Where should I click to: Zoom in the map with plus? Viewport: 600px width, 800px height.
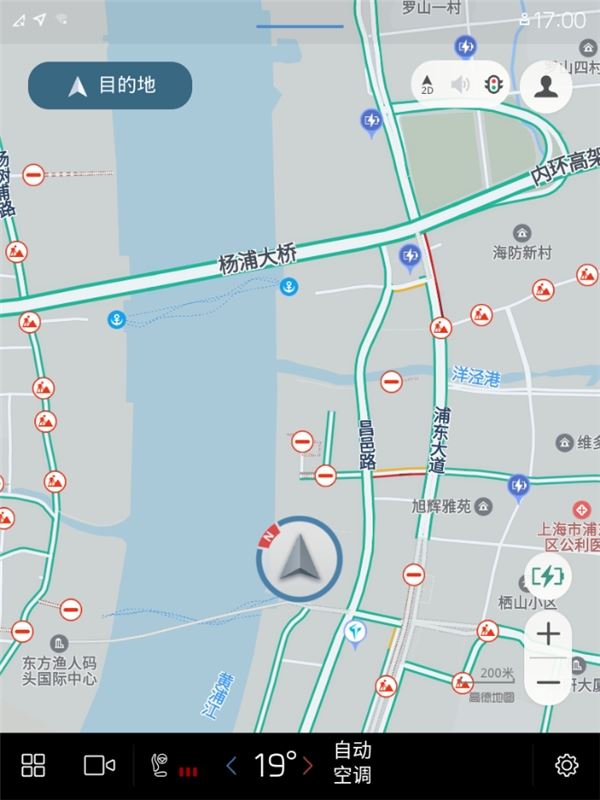click(x=548, y=634)
